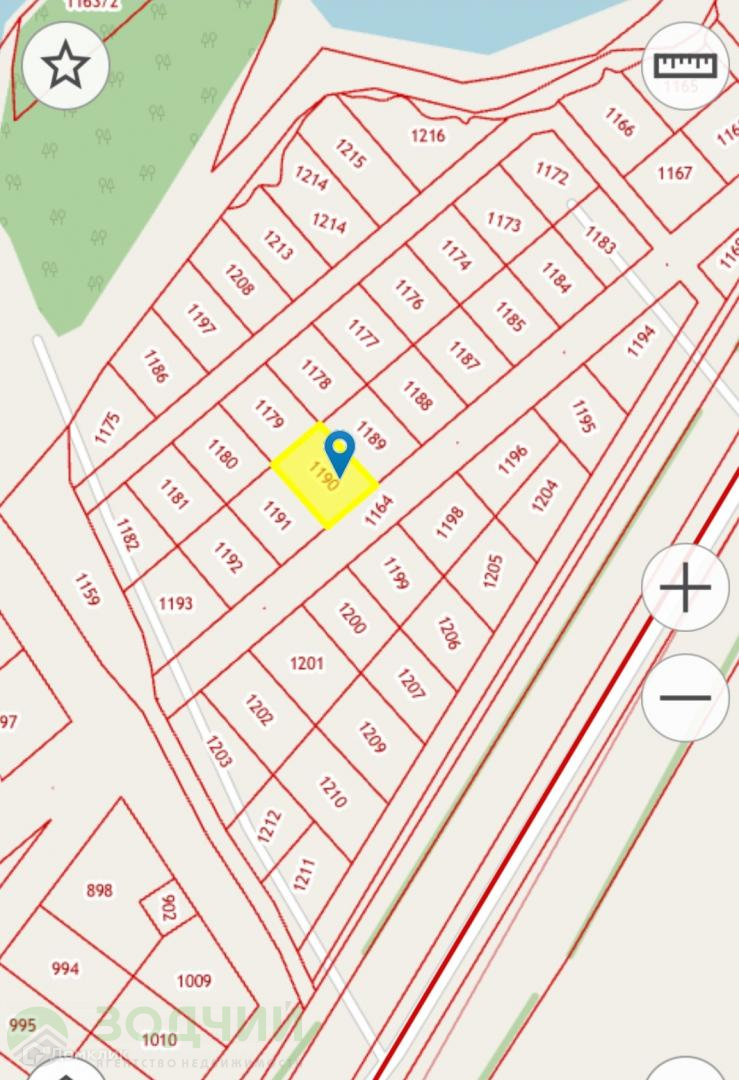Zoom in with the plus button
Screen dimensions: 739x1080
click(686, 587)
